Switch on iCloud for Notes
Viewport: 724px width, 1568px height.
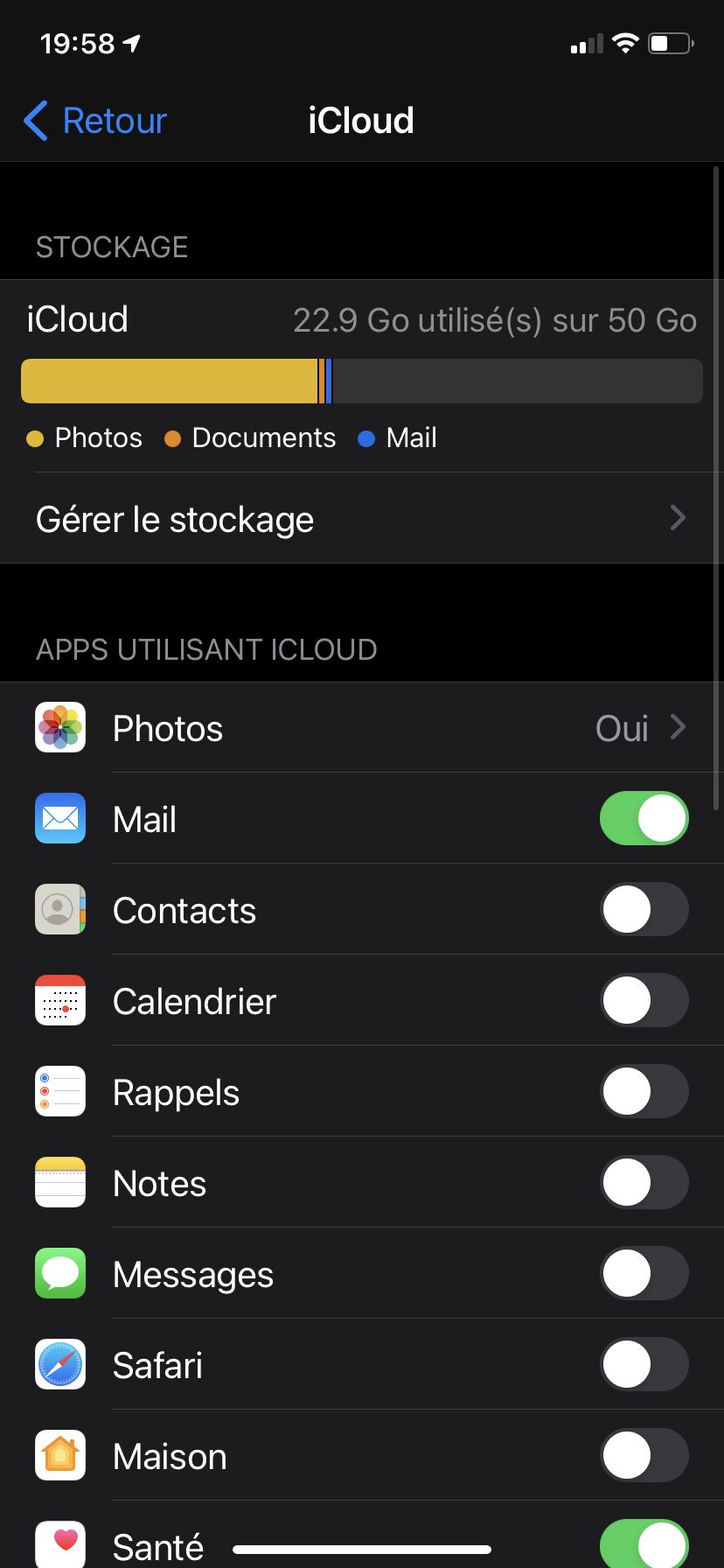[x=644, y=1183]
